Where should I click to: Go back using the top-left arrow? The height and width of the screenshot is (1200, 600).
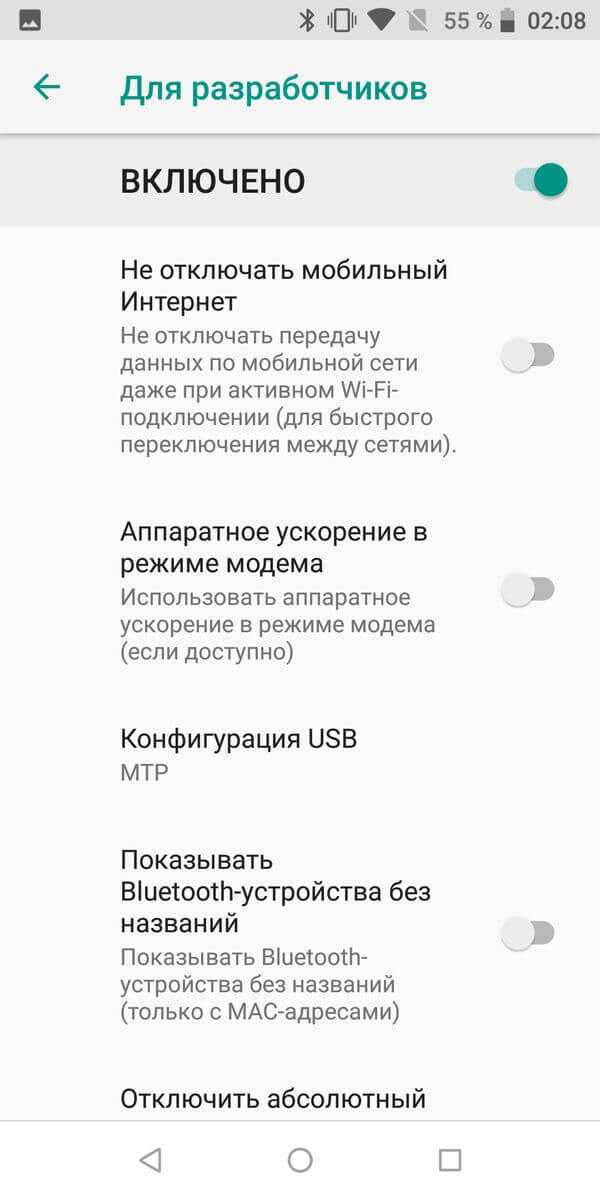(x=47, y=87)
